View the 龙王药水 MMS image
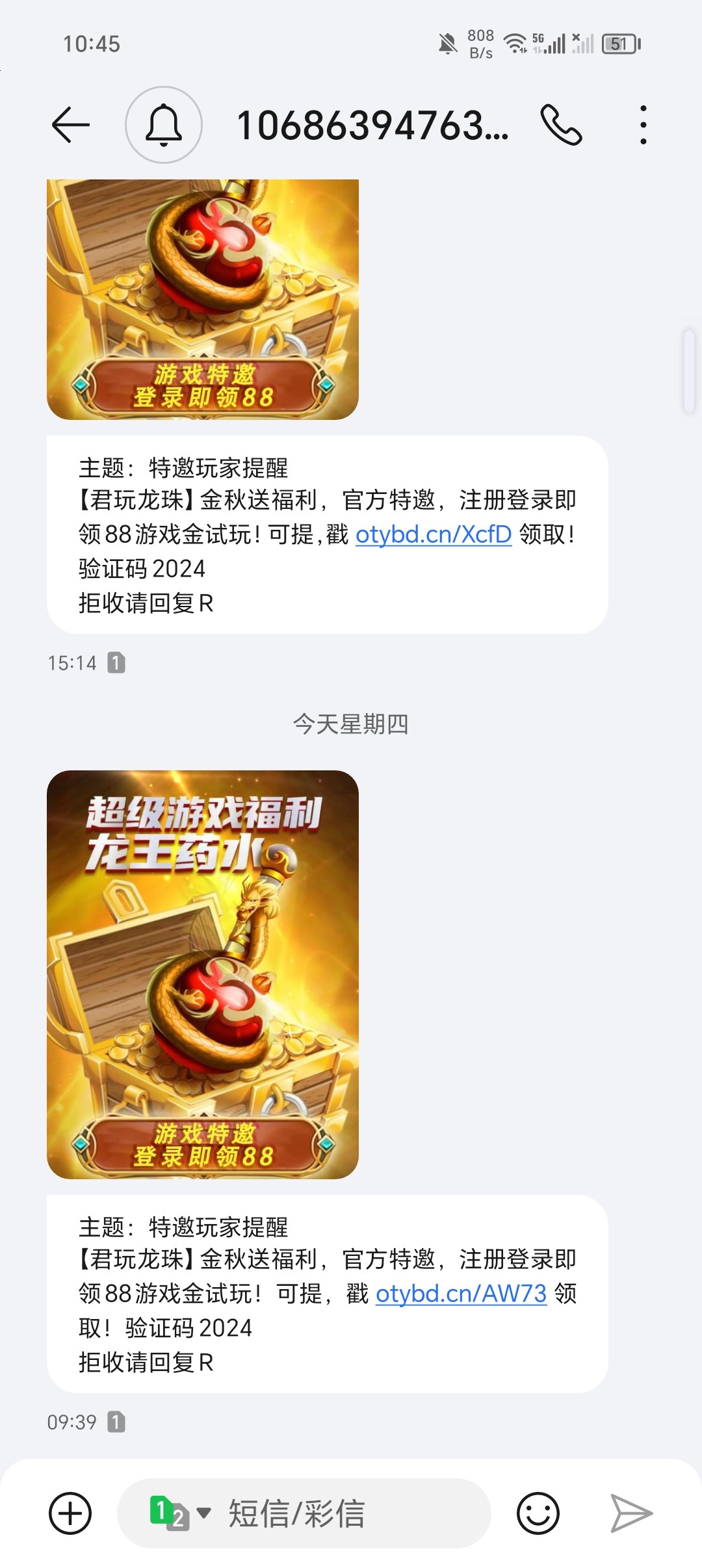The height and width of the screenshot is (1568, 702). click(202, 974)
